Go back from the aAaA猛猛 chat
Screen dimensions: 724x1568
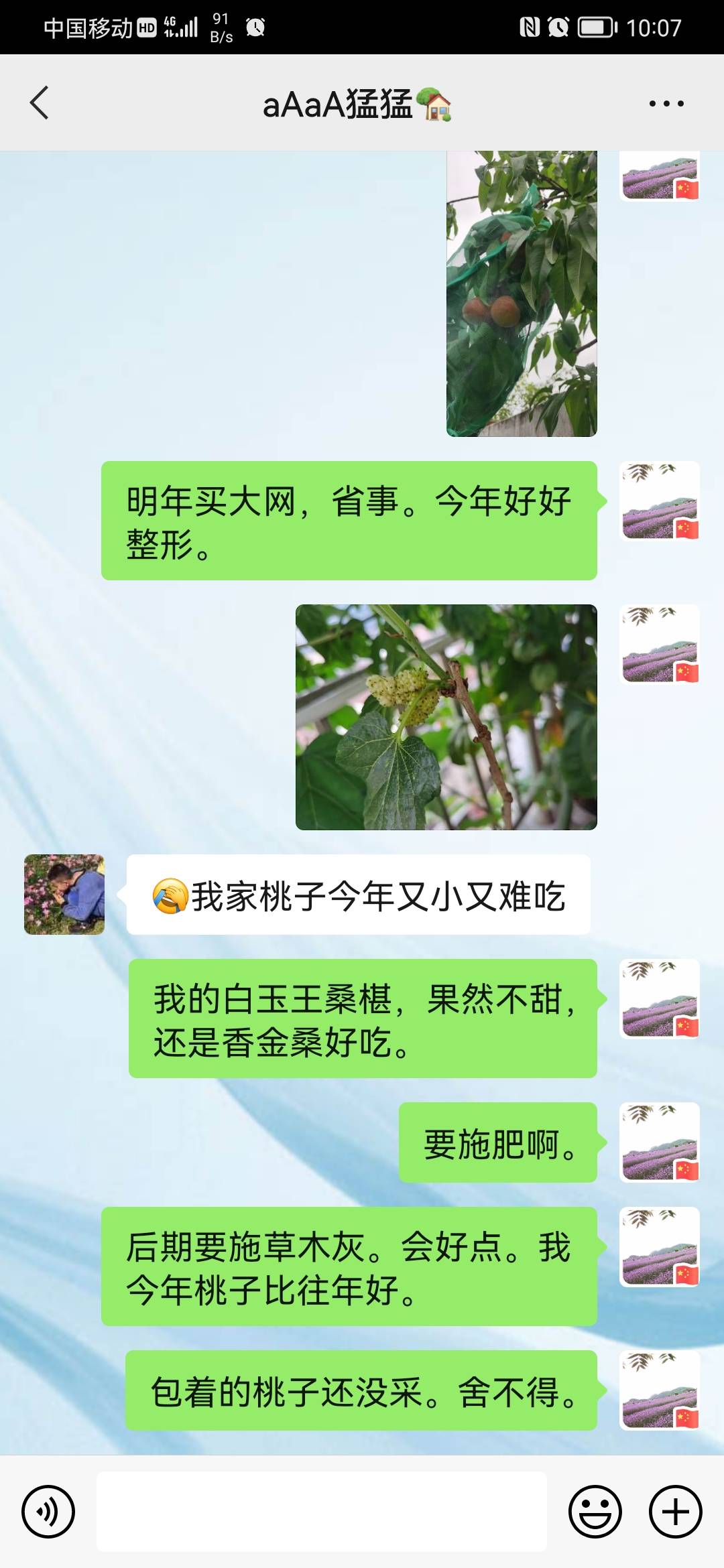point(40,103)
